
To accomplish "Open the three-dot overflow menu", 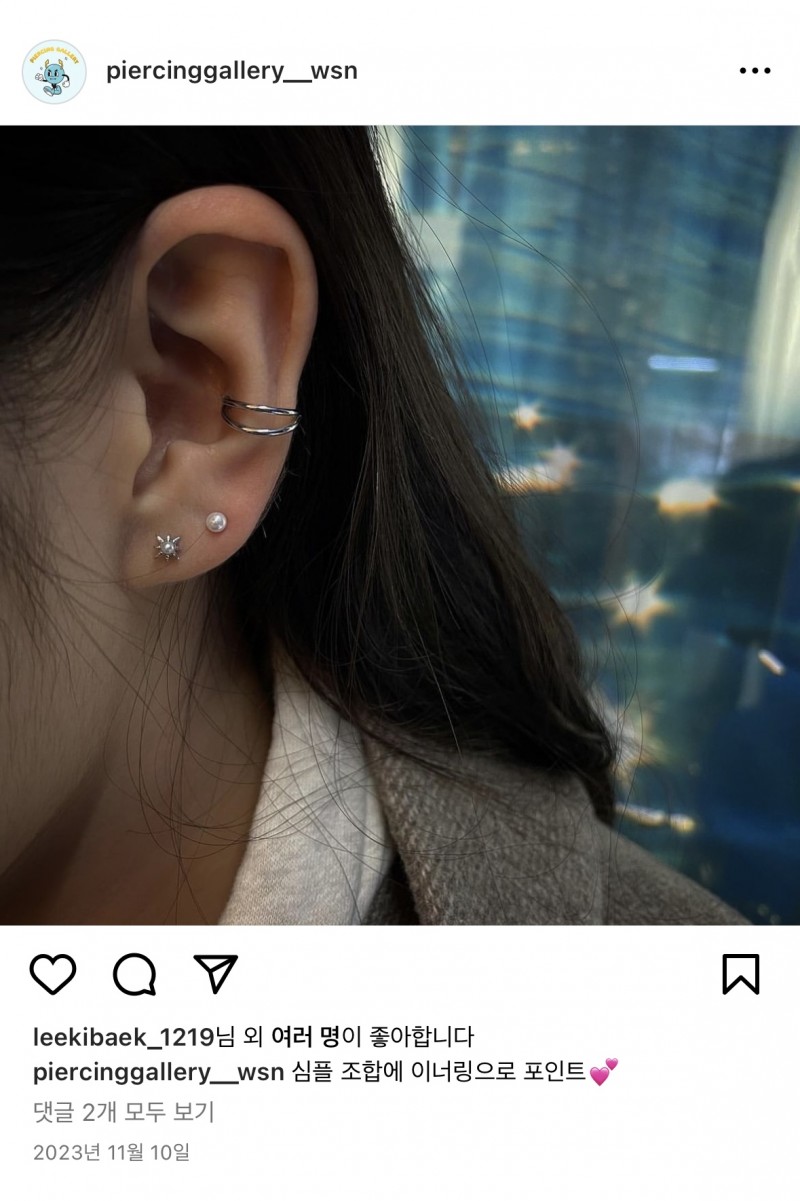I will coord(755,71).
